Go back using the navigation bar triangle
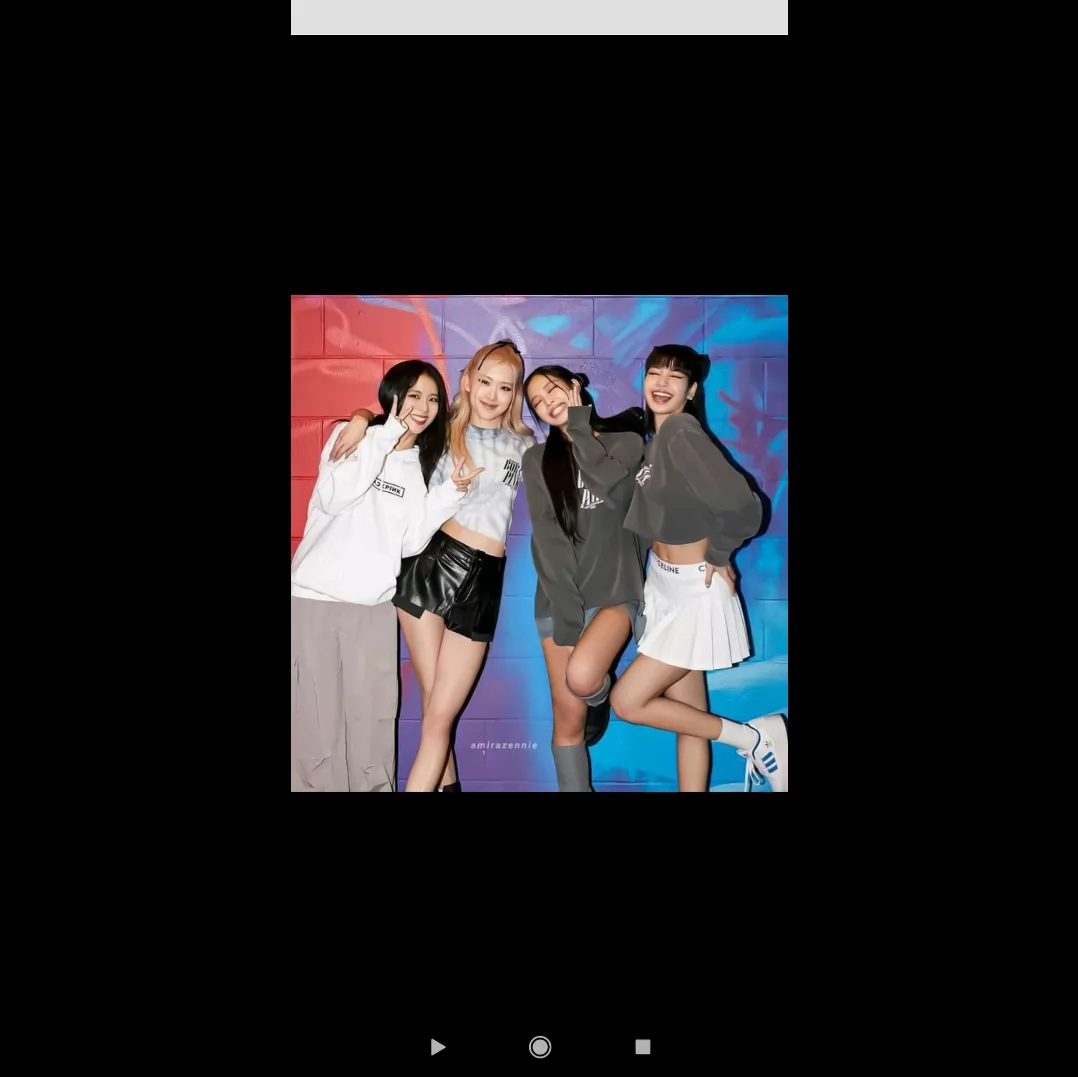The image size is (1078, 1077). point(437,1047)
